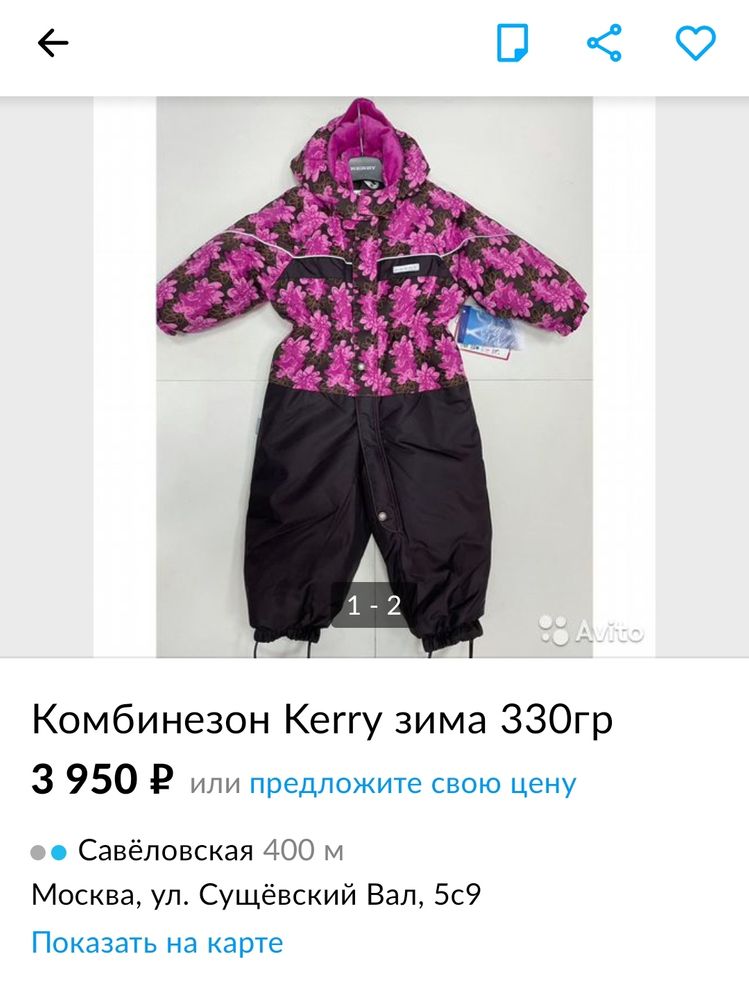This screenshot has height=1000, width=749.
Task: Add listing to favorites with heart icon
Action: 697,42
